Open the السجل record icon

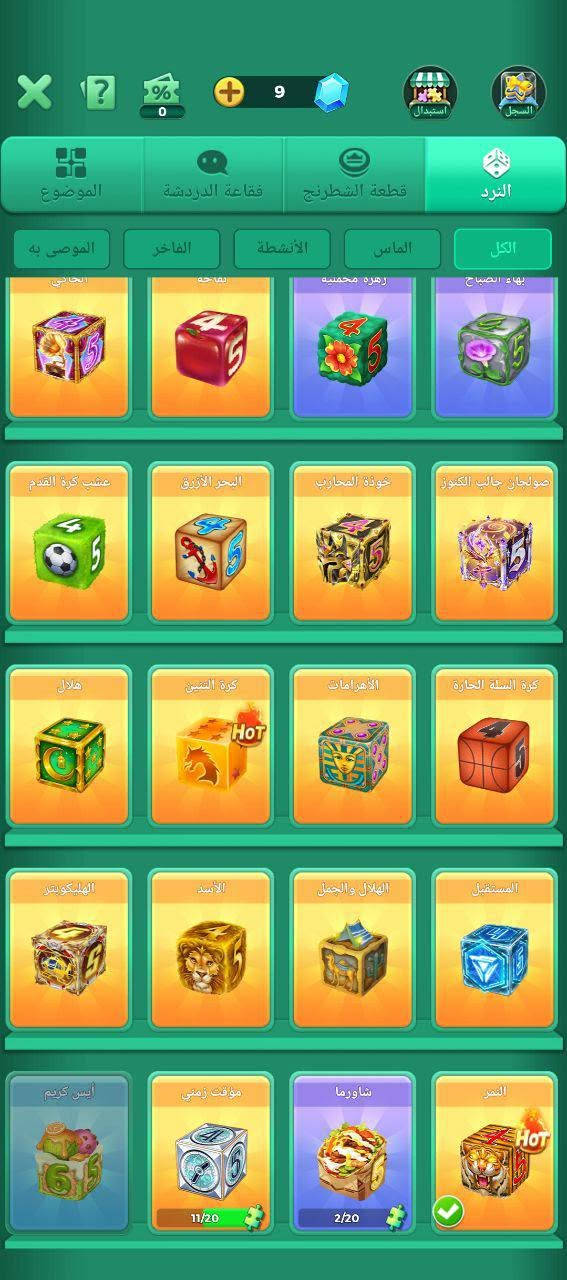518,93
